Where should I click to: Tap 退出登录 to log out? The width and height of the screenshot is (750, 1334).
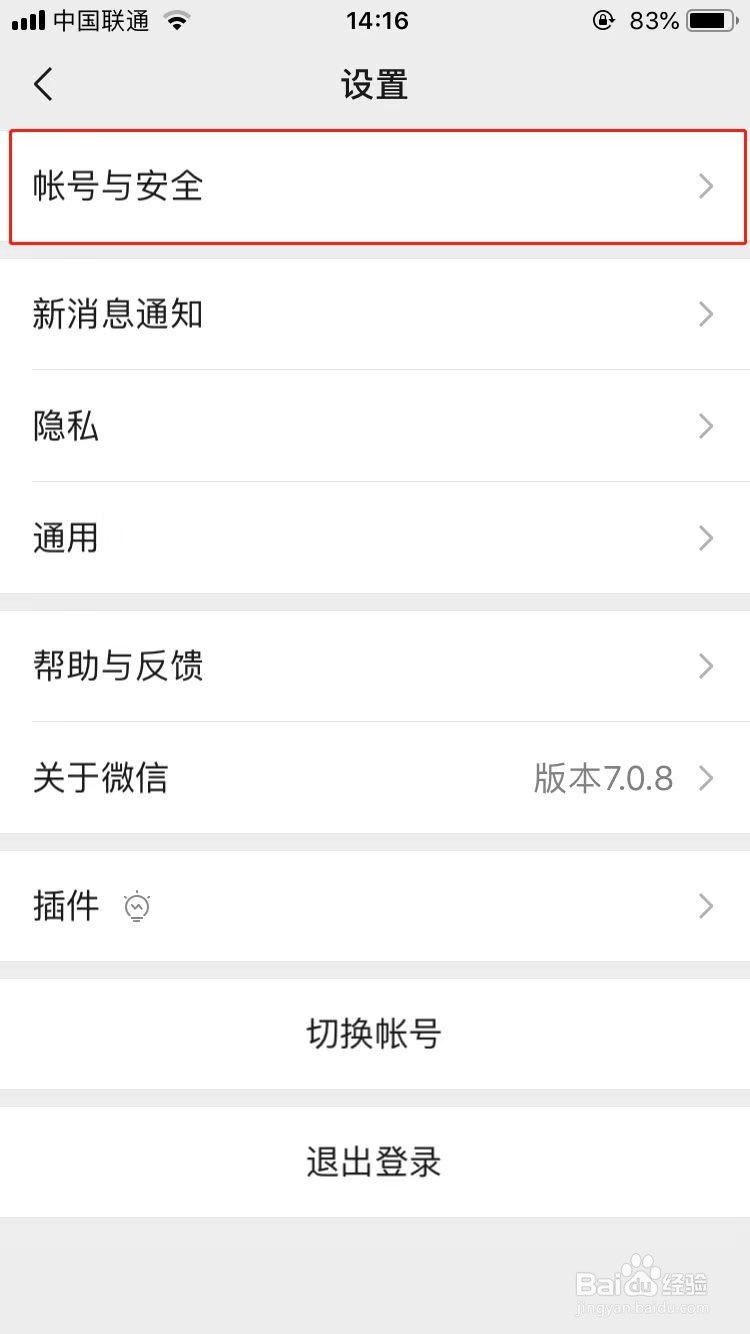375,1162
